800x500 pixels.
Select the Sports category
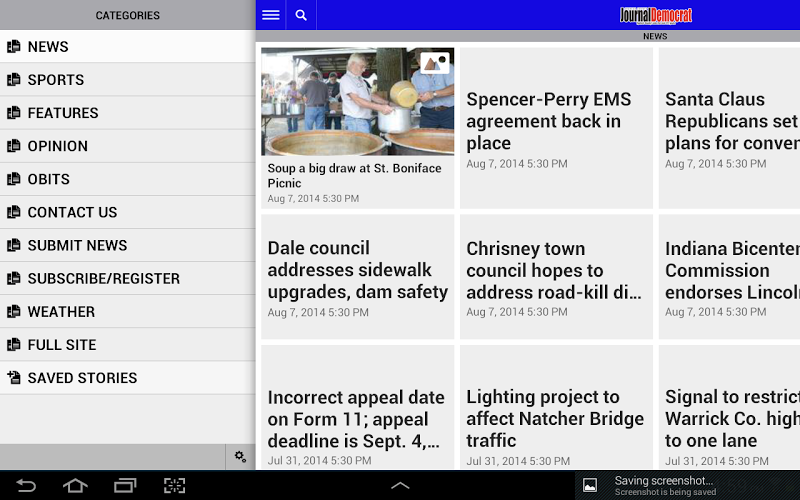coord(127,80)
